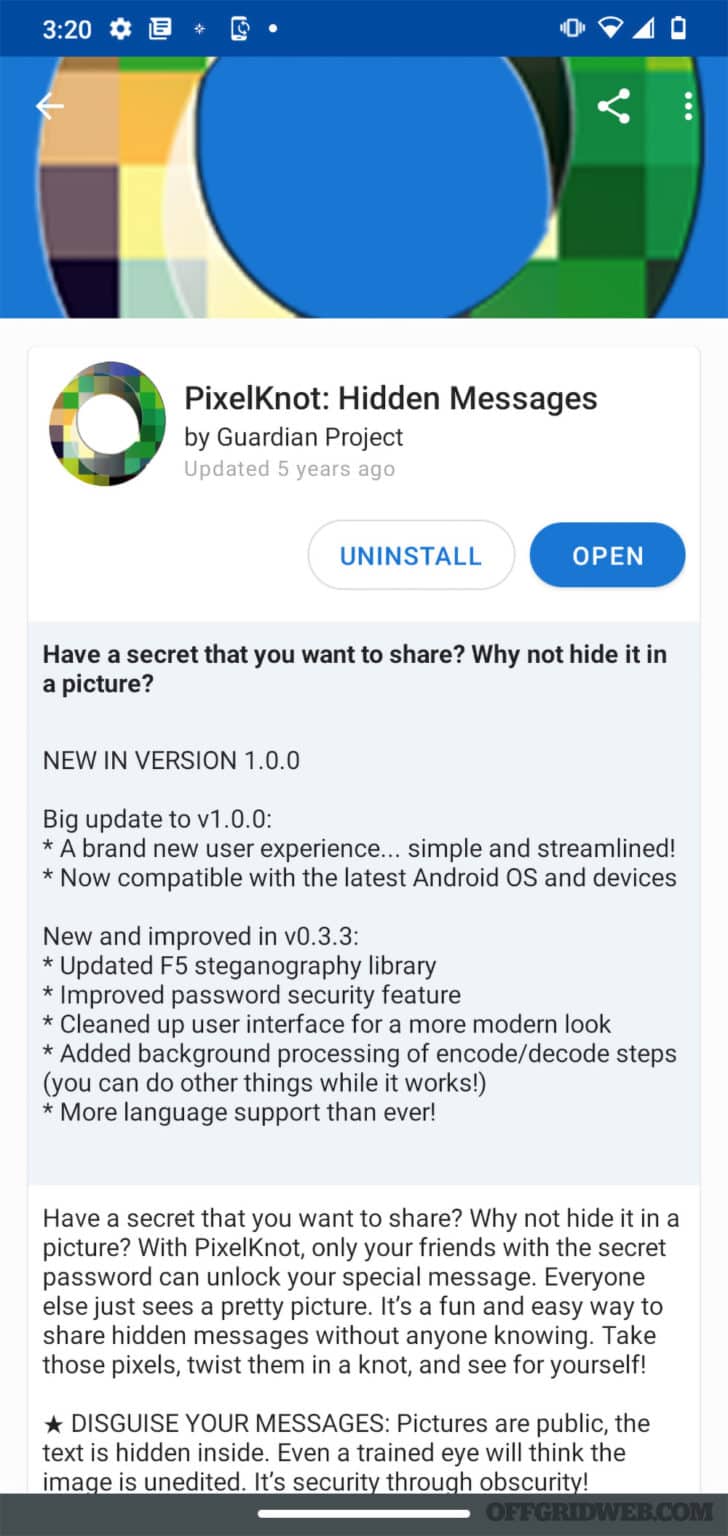The width and height of the screenshot is (728, 1536).
Task: Open the PixelKnot app
Action: (x=607, y=556)
